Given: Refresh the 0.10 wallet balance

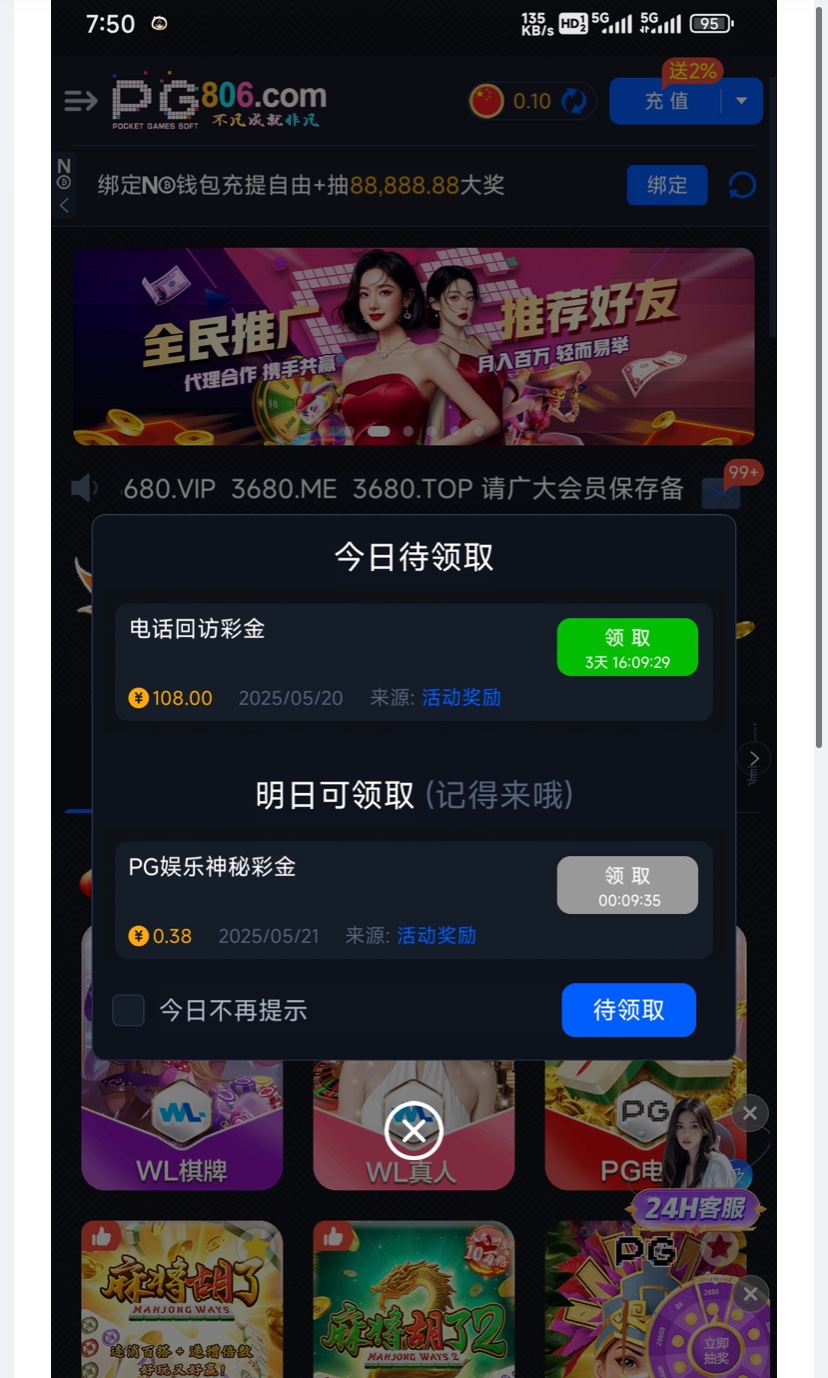Looking at the screenshot, I should (572, 101).
